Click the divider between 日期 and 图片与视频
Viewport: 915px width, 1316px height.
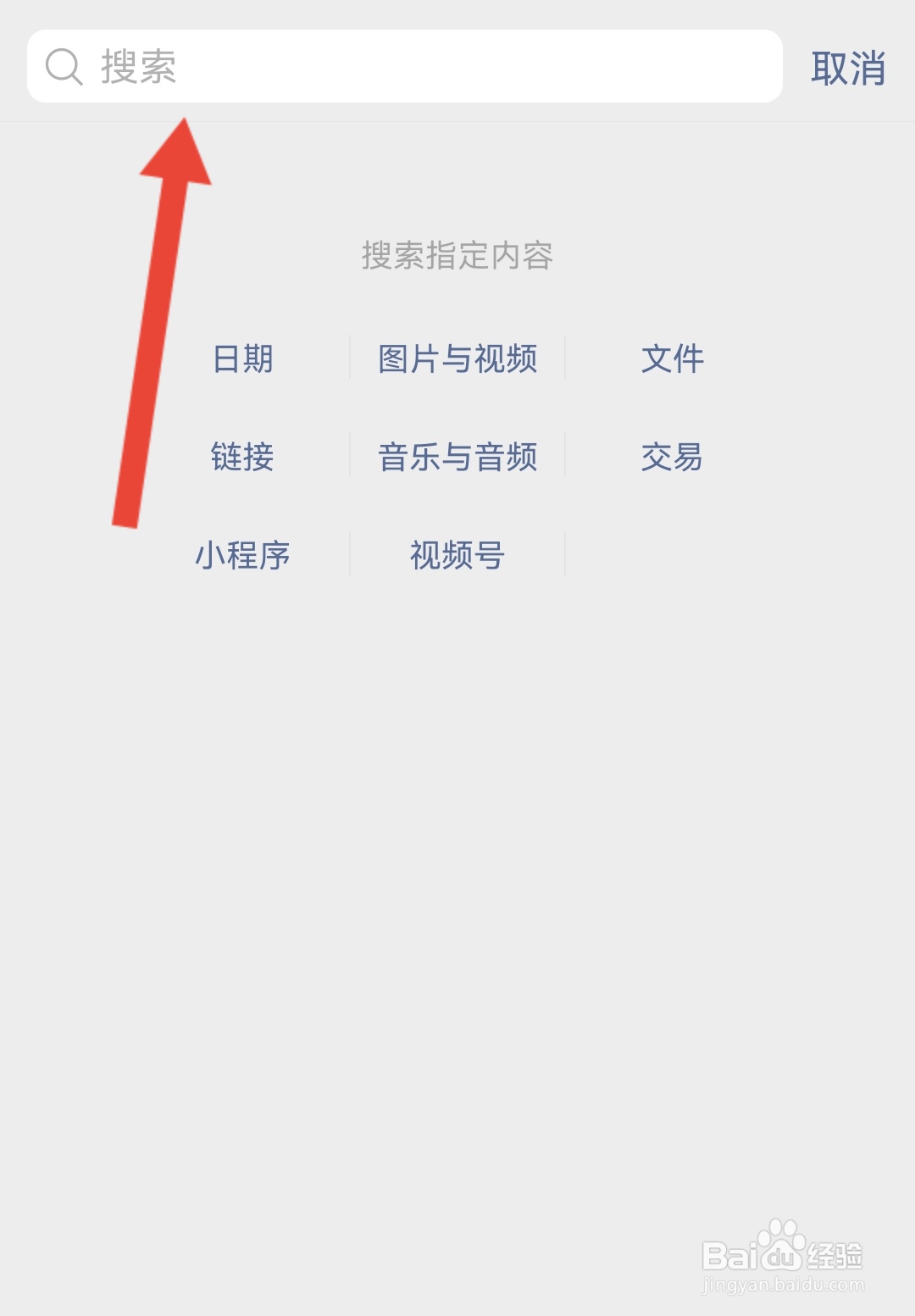tap(351, 359)
